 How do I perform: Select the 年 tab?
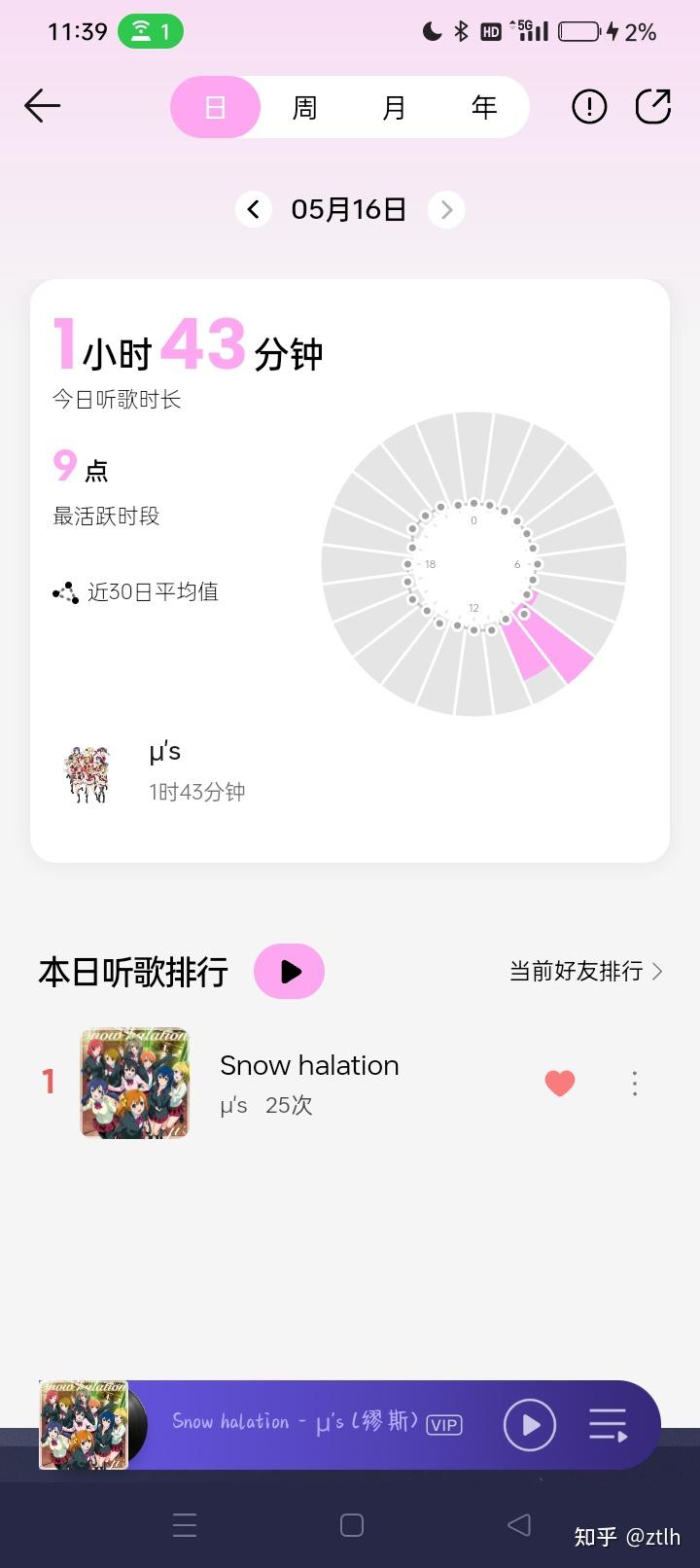[483, 107]
